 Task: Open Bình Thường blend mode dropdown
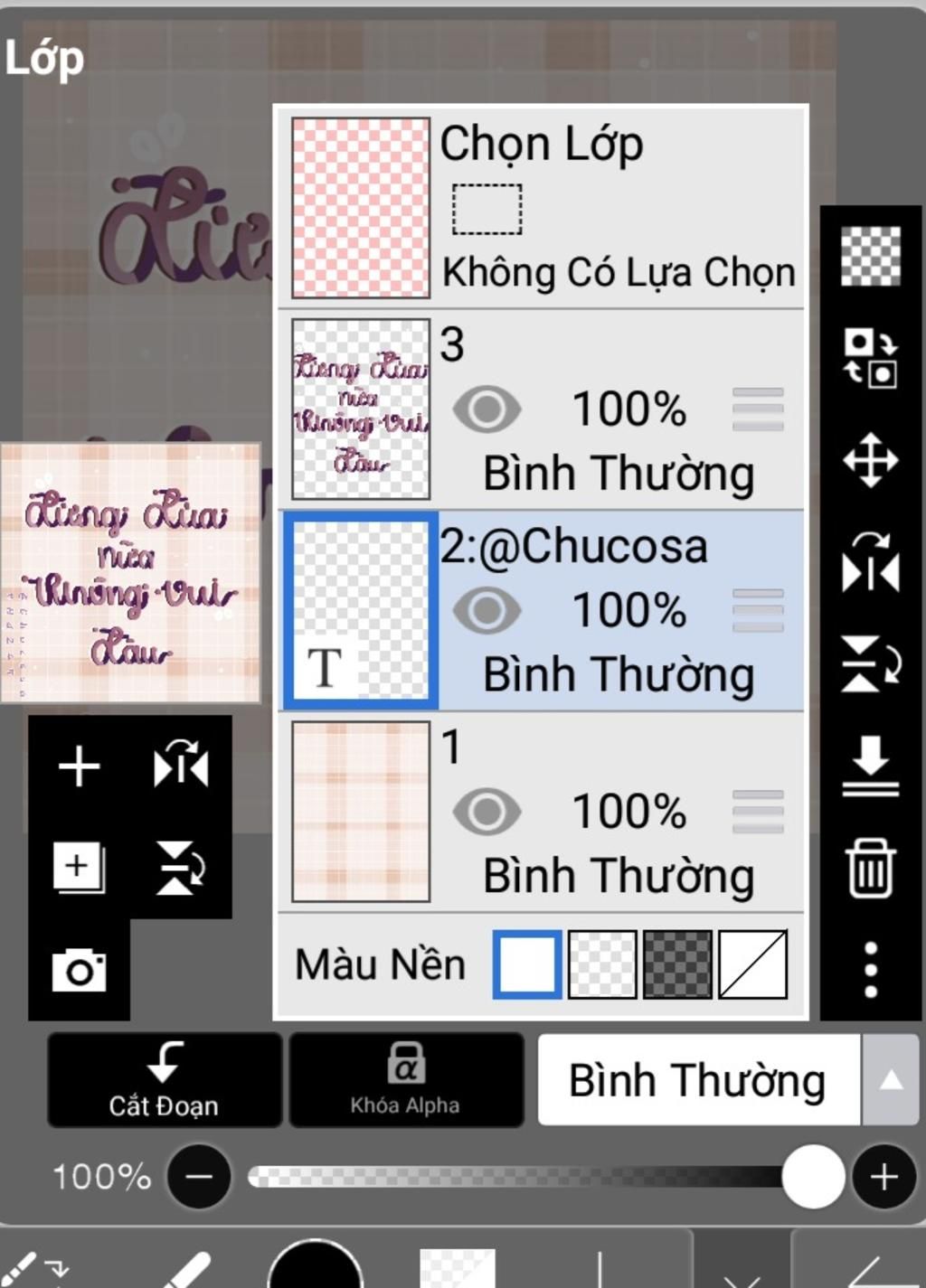click(697, 1080)
